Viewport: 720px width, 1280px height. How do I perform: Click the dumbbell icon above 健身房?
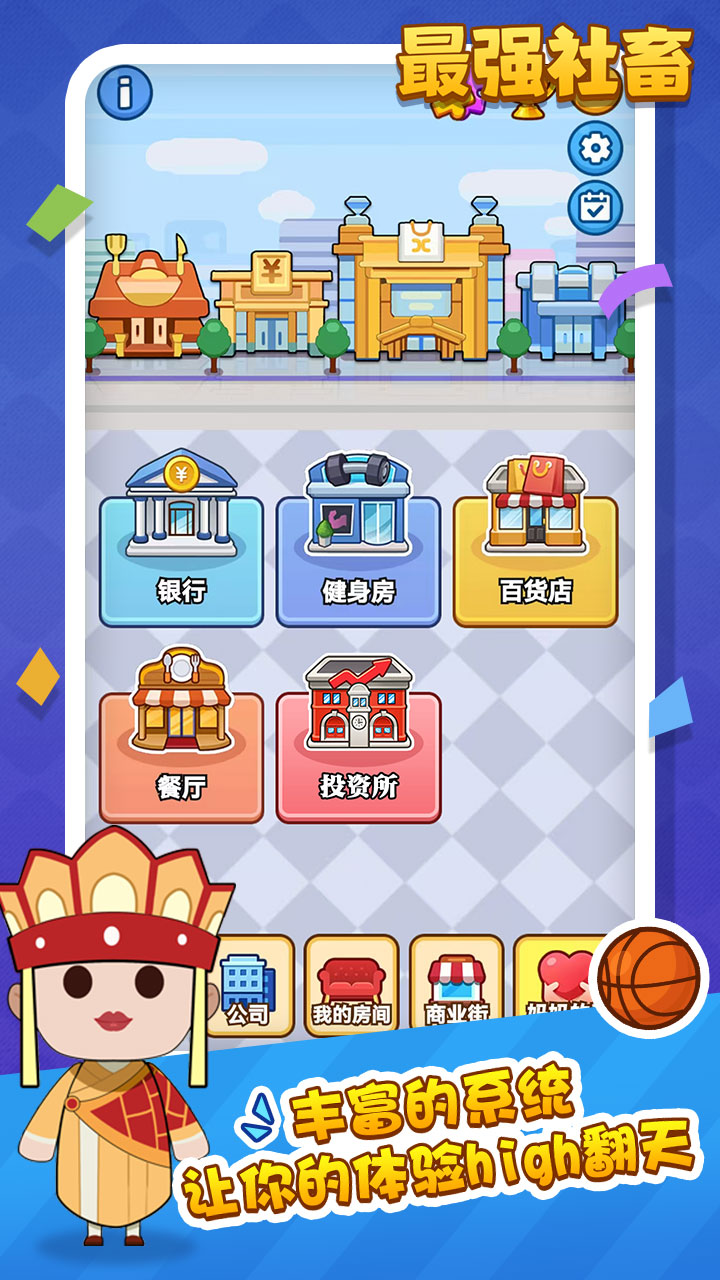pyautogui.click(x=357, y=470)
